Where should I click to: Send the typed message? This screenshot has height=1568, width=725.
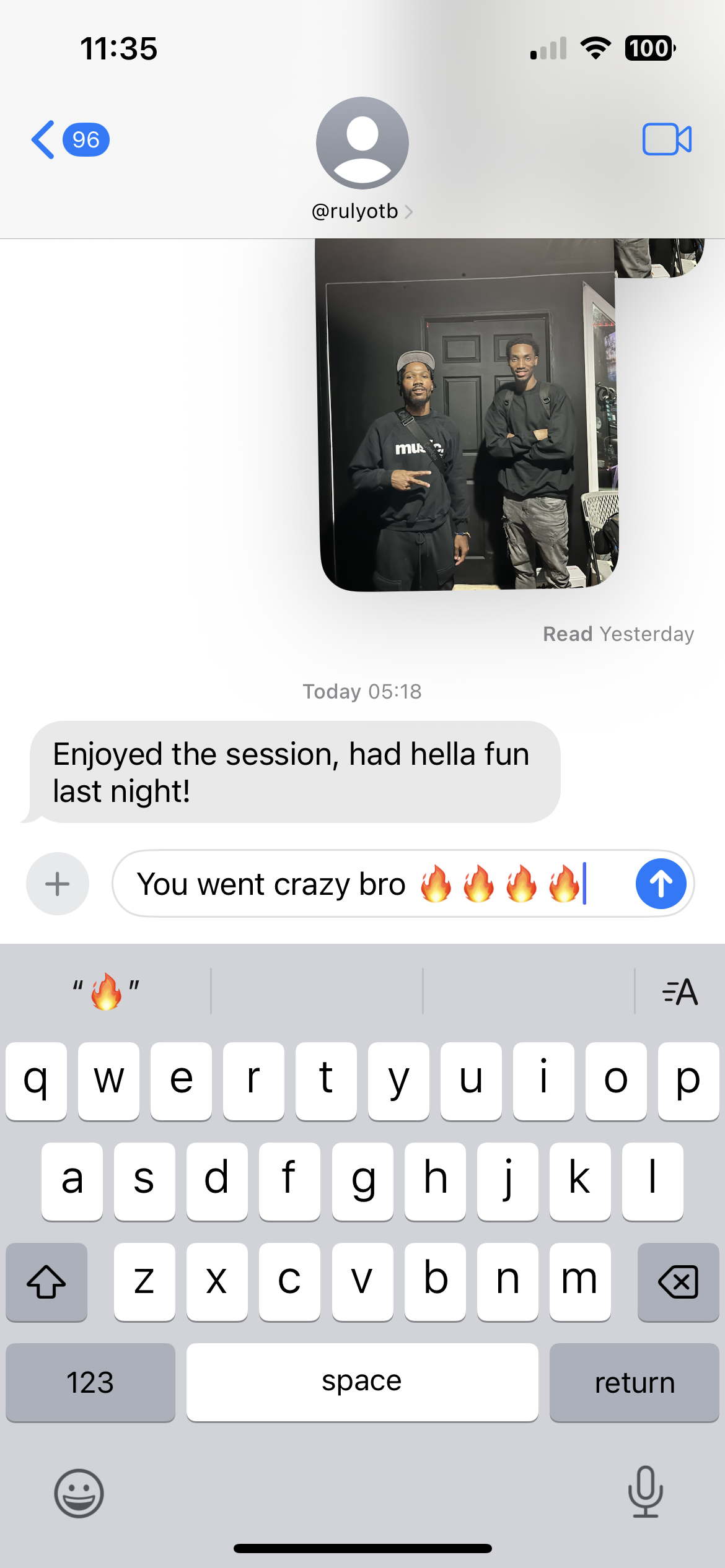[x=661, y=884]
